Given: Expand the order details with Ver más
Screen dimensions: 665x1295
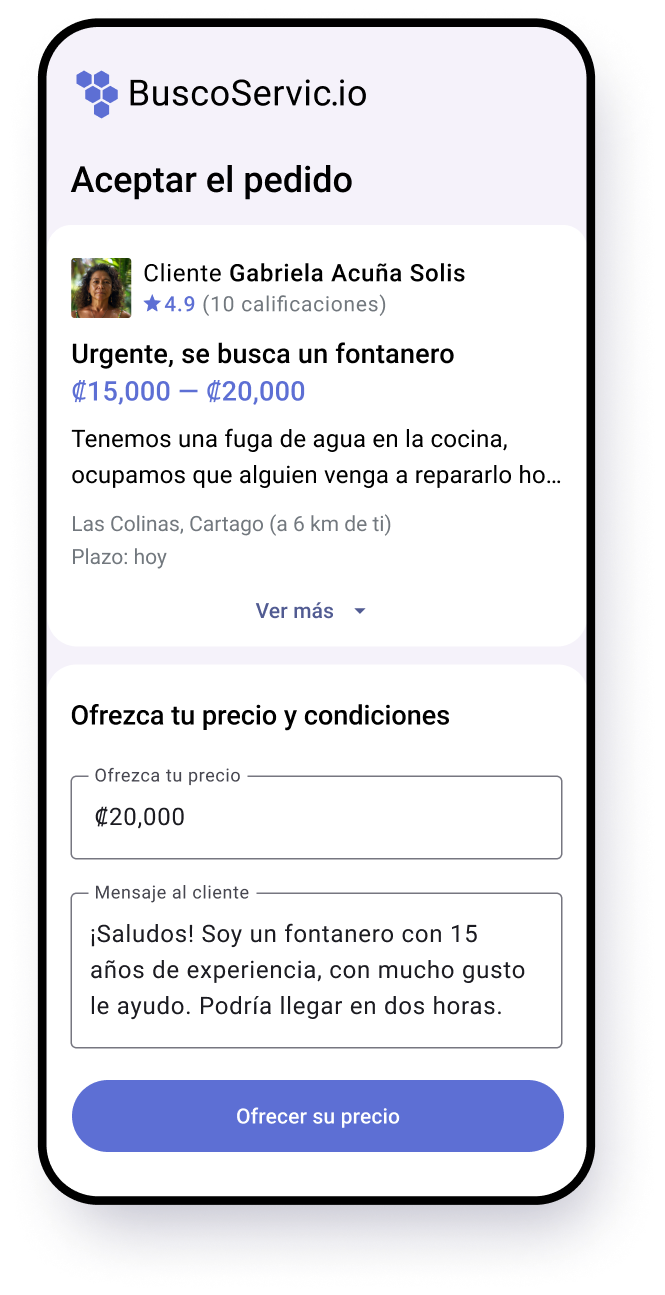Looking at the screenshot, I should [x=311, y=611].
